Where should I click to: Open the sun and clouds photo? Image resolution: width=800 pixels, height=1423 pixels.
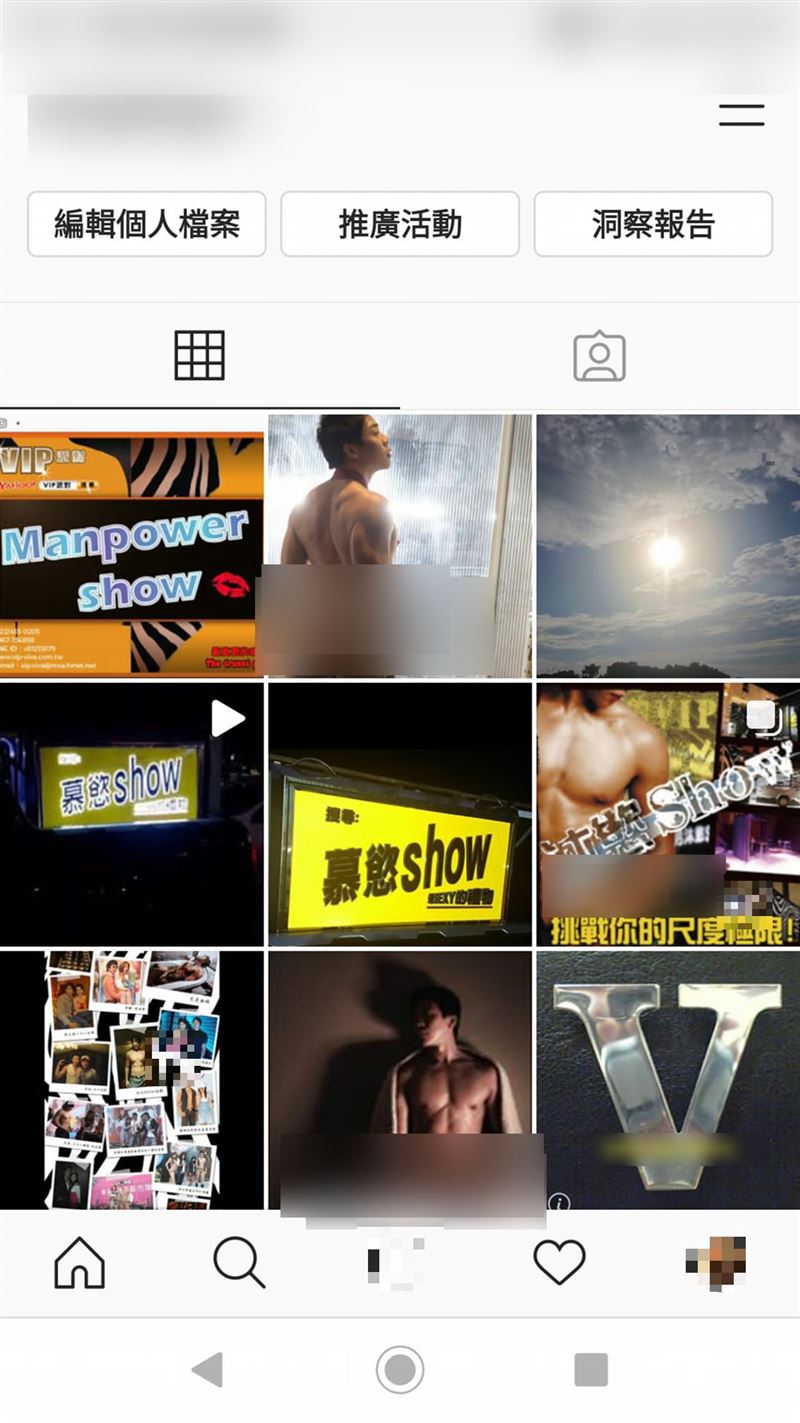(x=668, y=545)
